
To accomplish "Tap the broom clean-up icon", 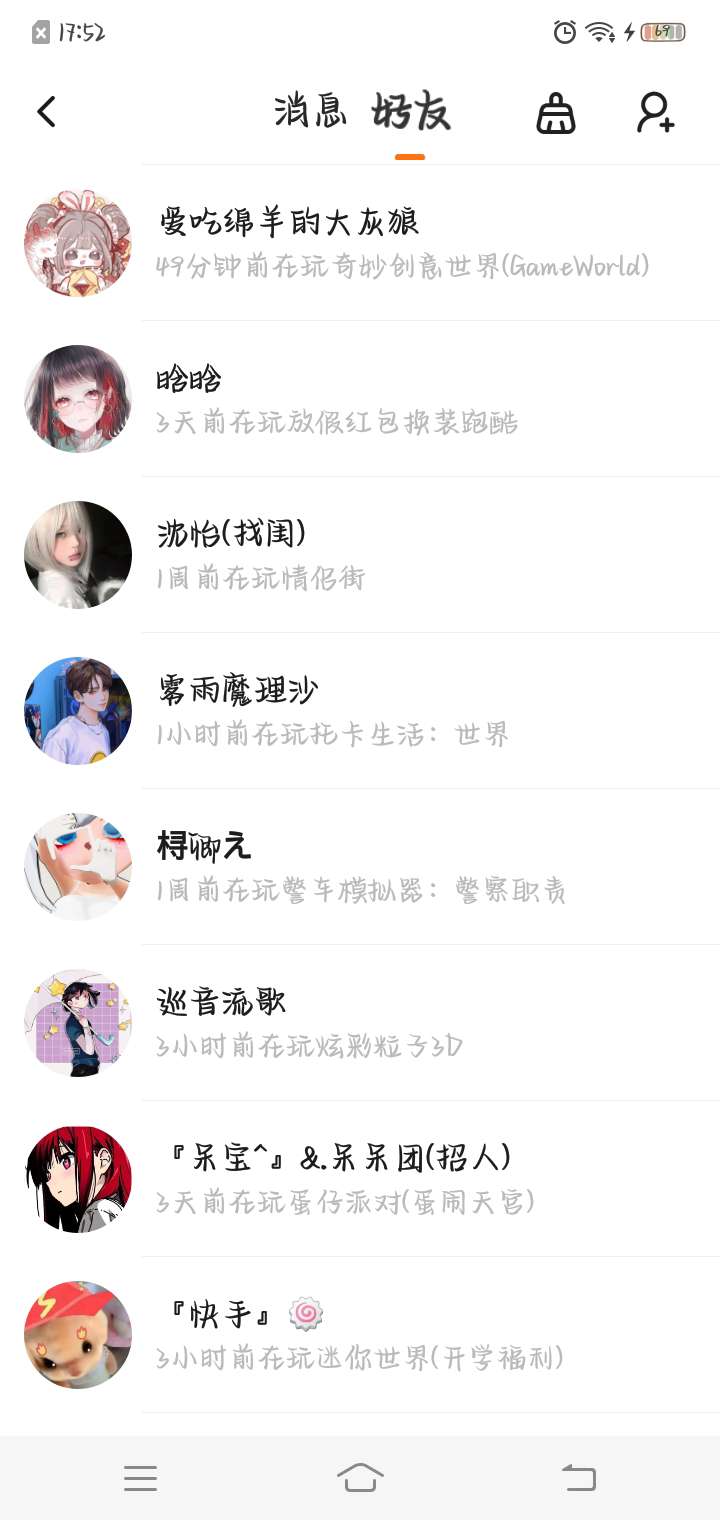I will point(556,113).
